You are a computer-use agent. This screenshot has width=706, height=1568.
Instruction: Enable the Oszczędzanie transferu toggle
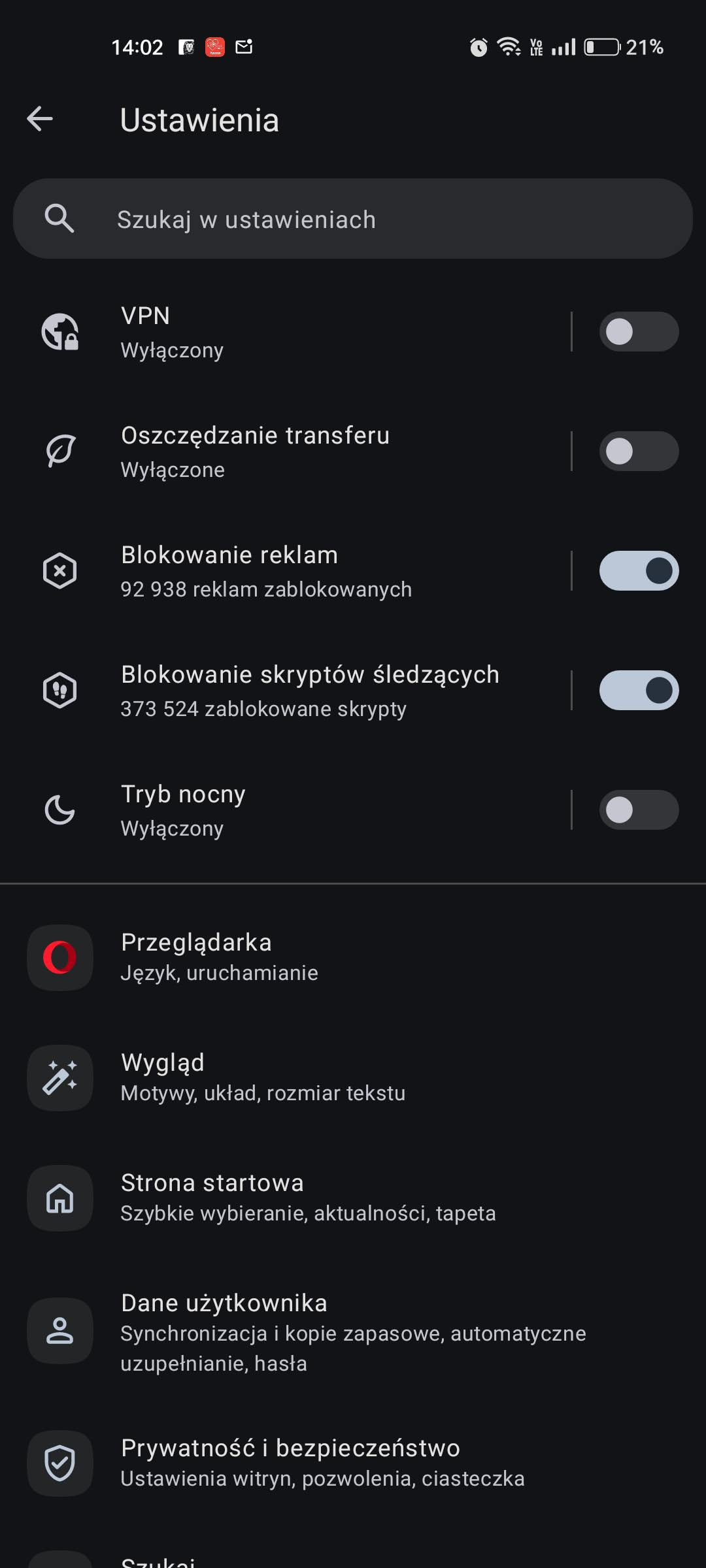pyautogui.click(x=639, y=451)
